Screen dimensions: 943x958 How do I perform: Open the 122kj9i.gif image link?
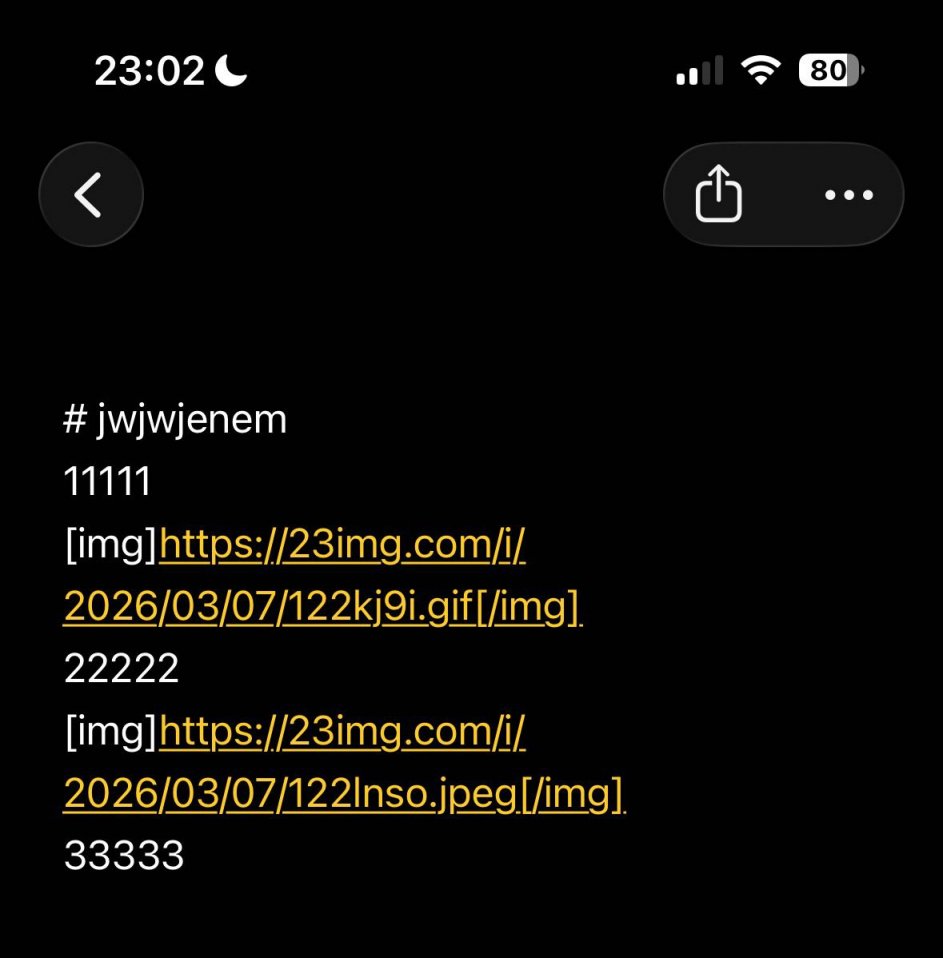point(322,606)
